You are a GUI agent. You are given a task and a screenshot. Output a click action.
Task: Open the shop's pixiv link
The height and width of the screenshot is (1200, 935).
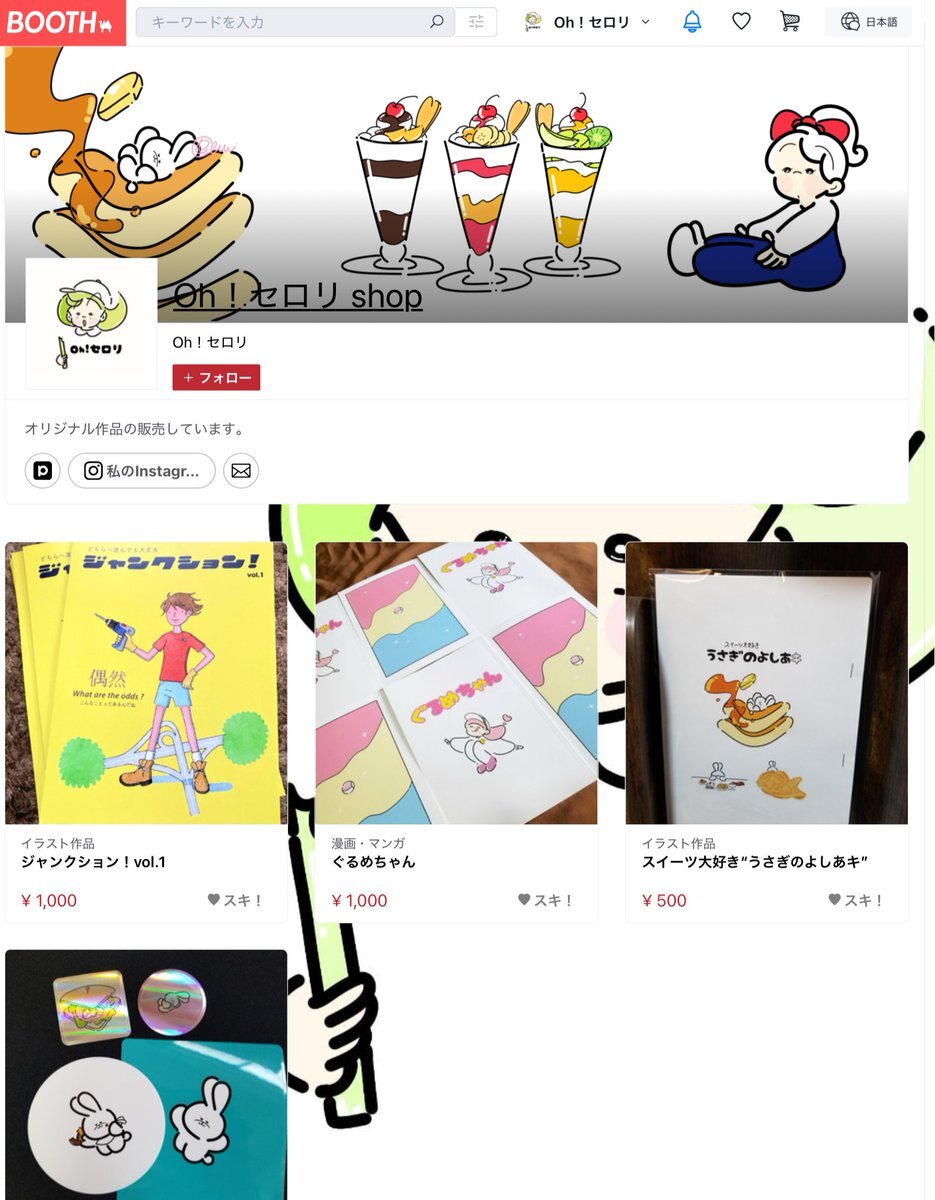(42, 470)
